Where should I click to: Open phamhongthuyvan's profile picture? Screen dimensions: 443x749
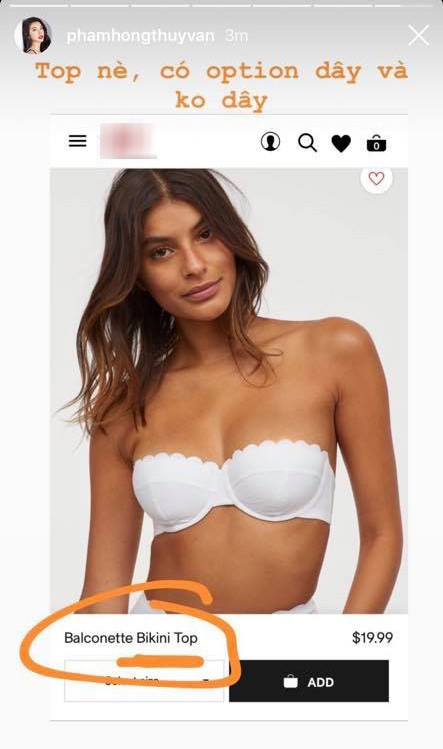pos(33,35)
